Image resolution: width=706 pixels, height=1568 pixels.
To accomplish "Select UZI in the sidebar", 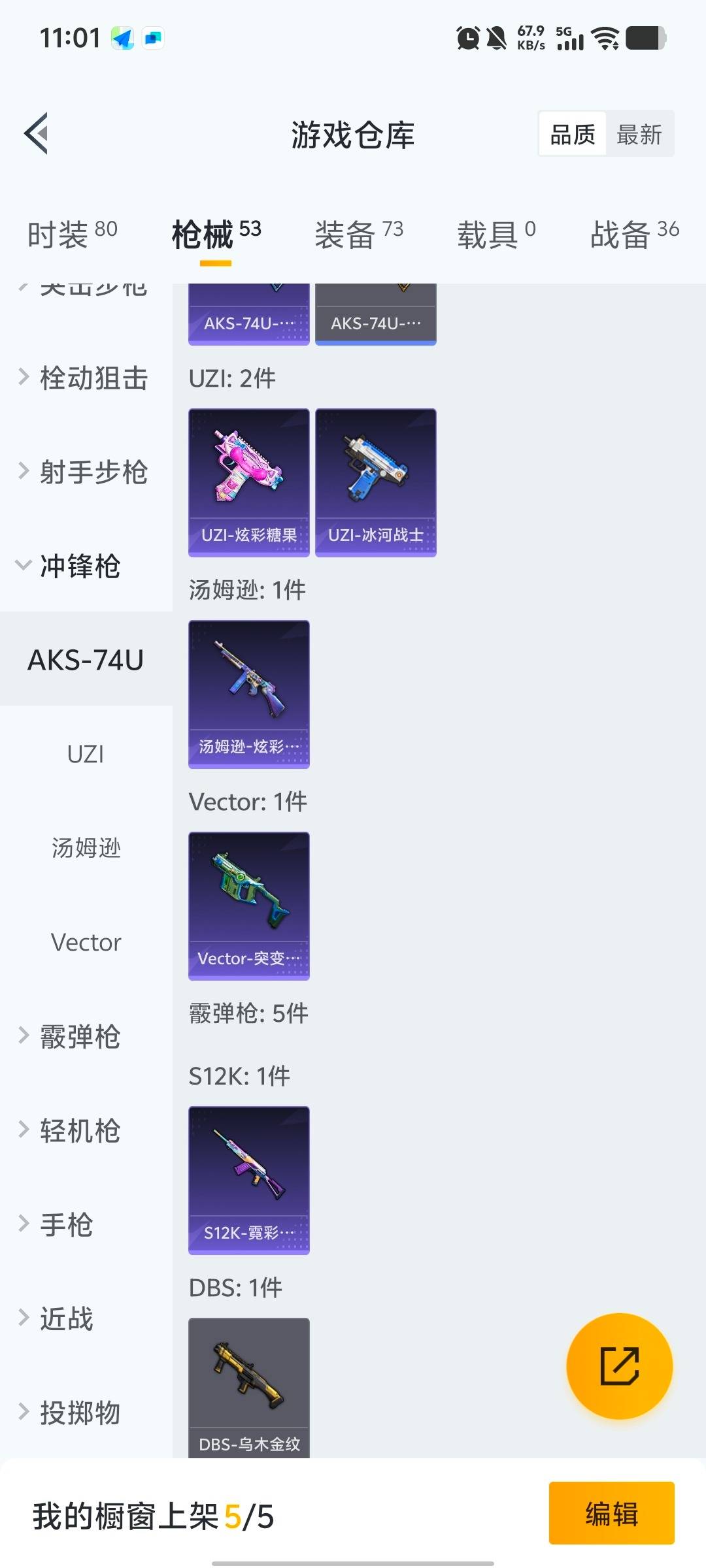I will coord(86,754).
